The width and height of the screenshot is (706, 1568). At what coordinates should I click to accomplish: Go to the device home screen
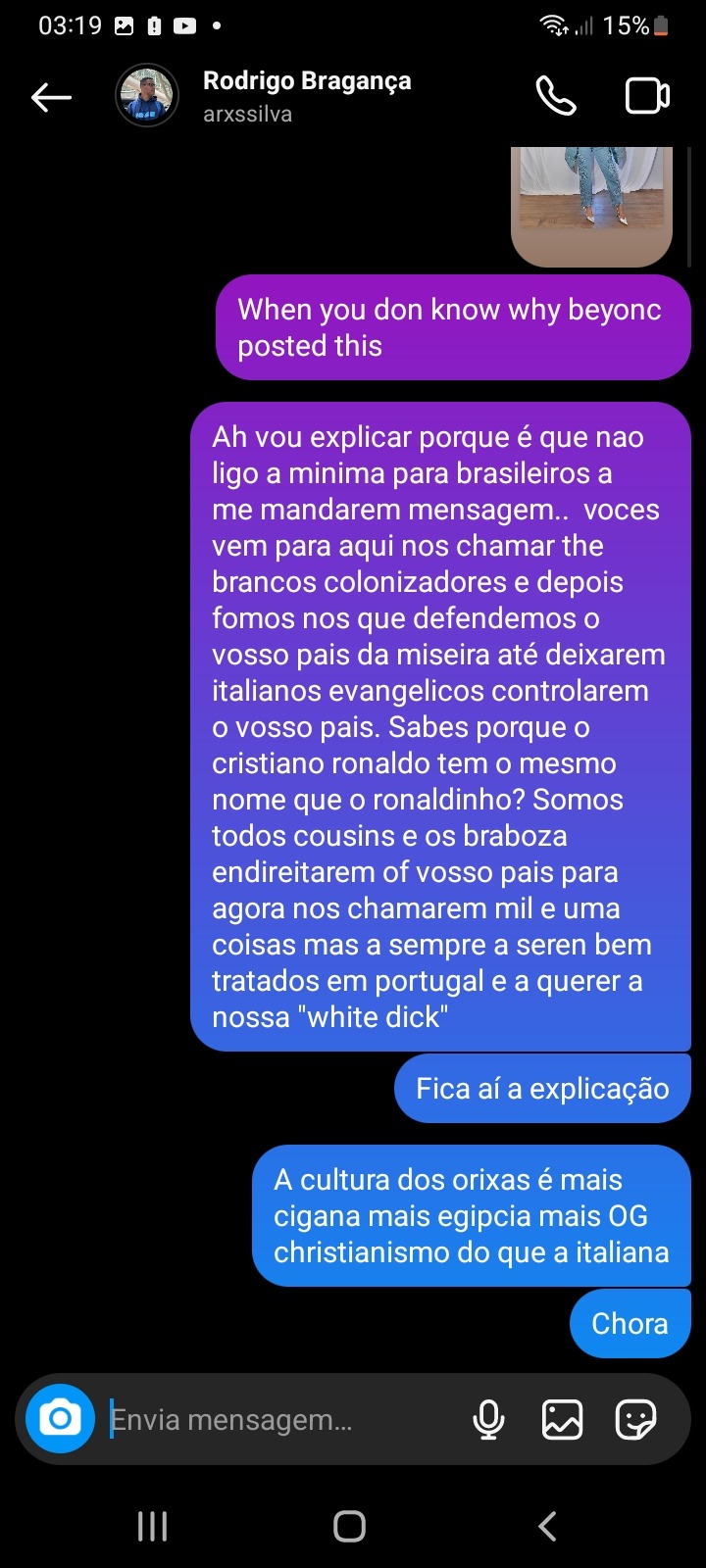pyautogui.click(x=350, y=1526)
